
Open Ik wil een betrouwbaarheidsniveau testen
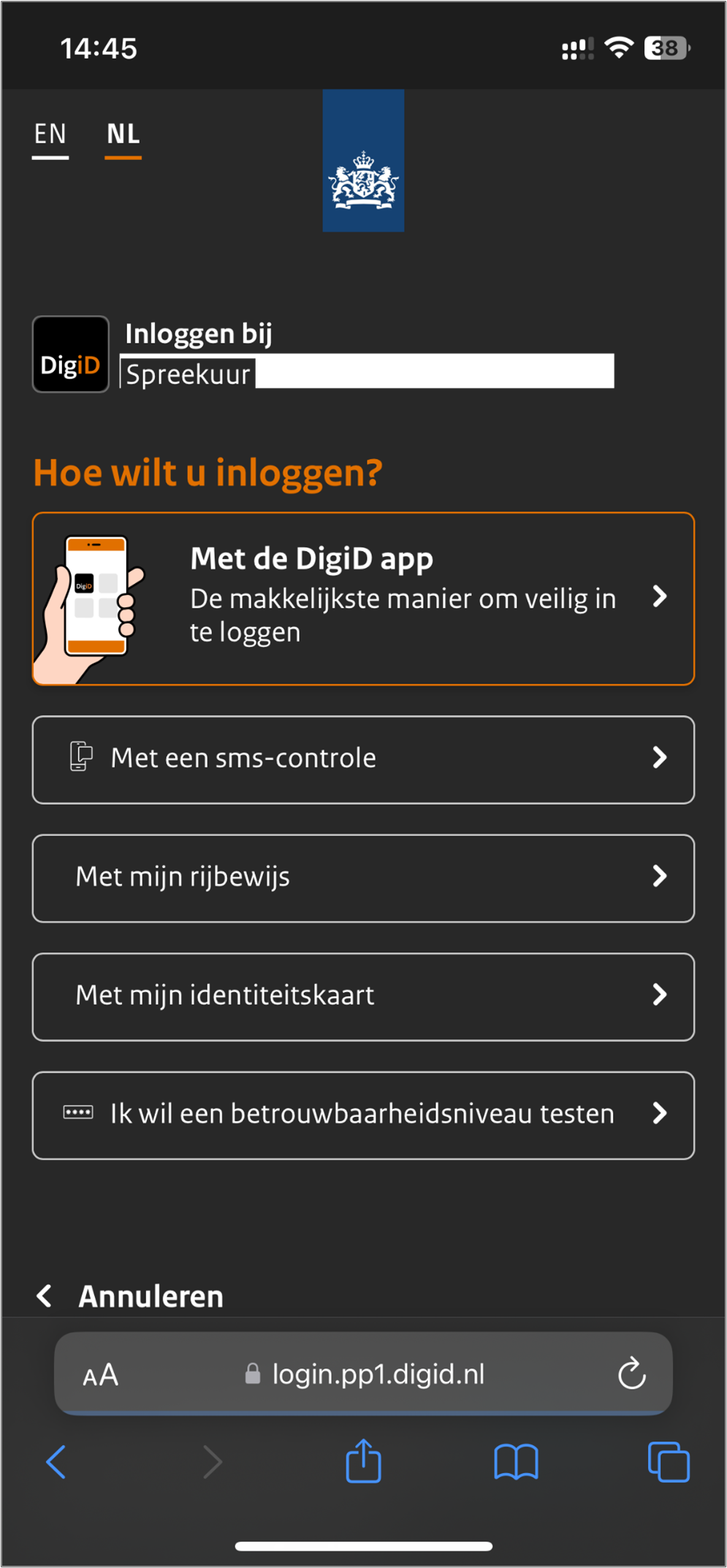363,1115
